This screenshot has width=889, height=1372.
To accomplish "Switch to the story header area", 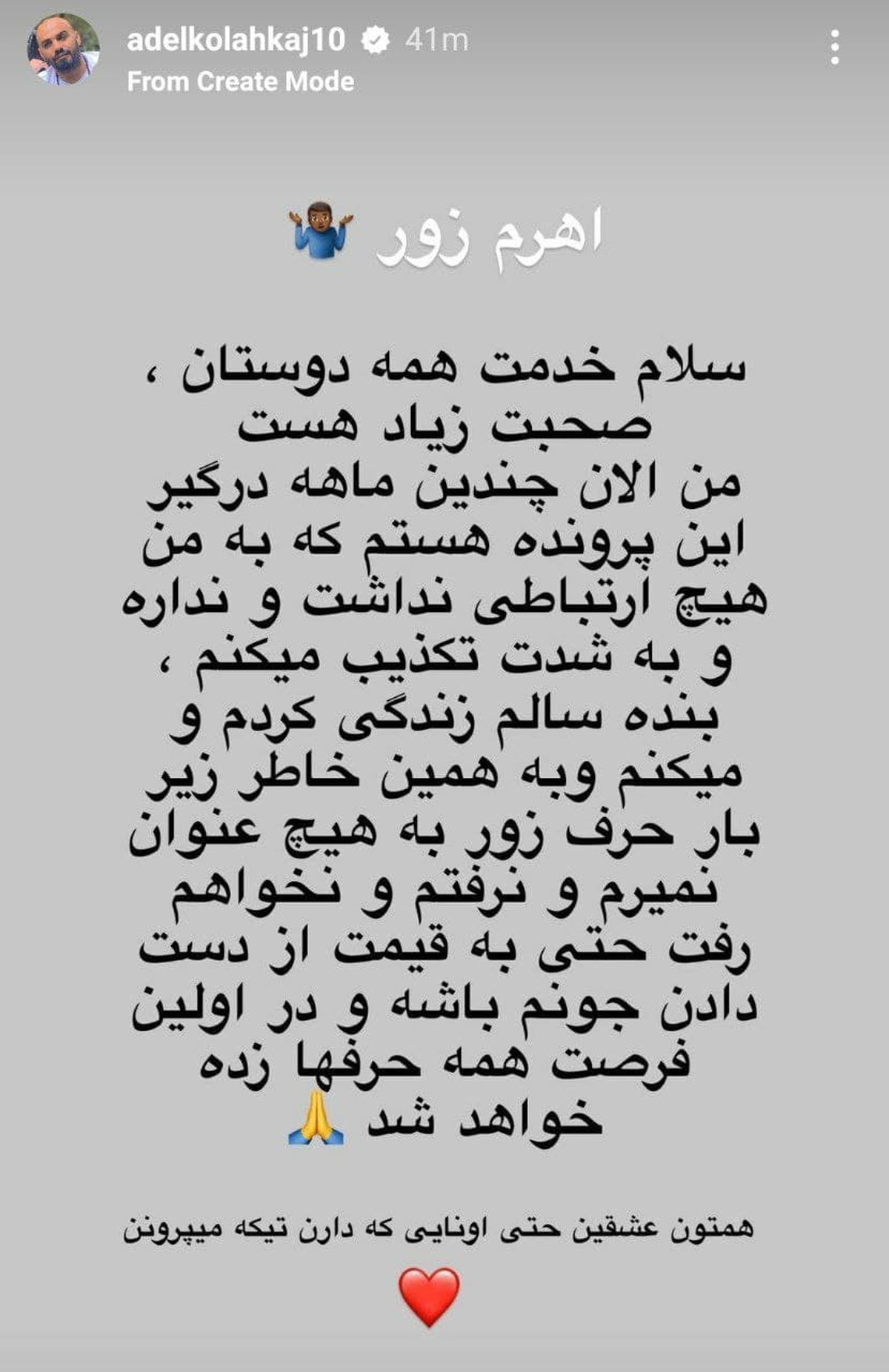I will 444,52.
